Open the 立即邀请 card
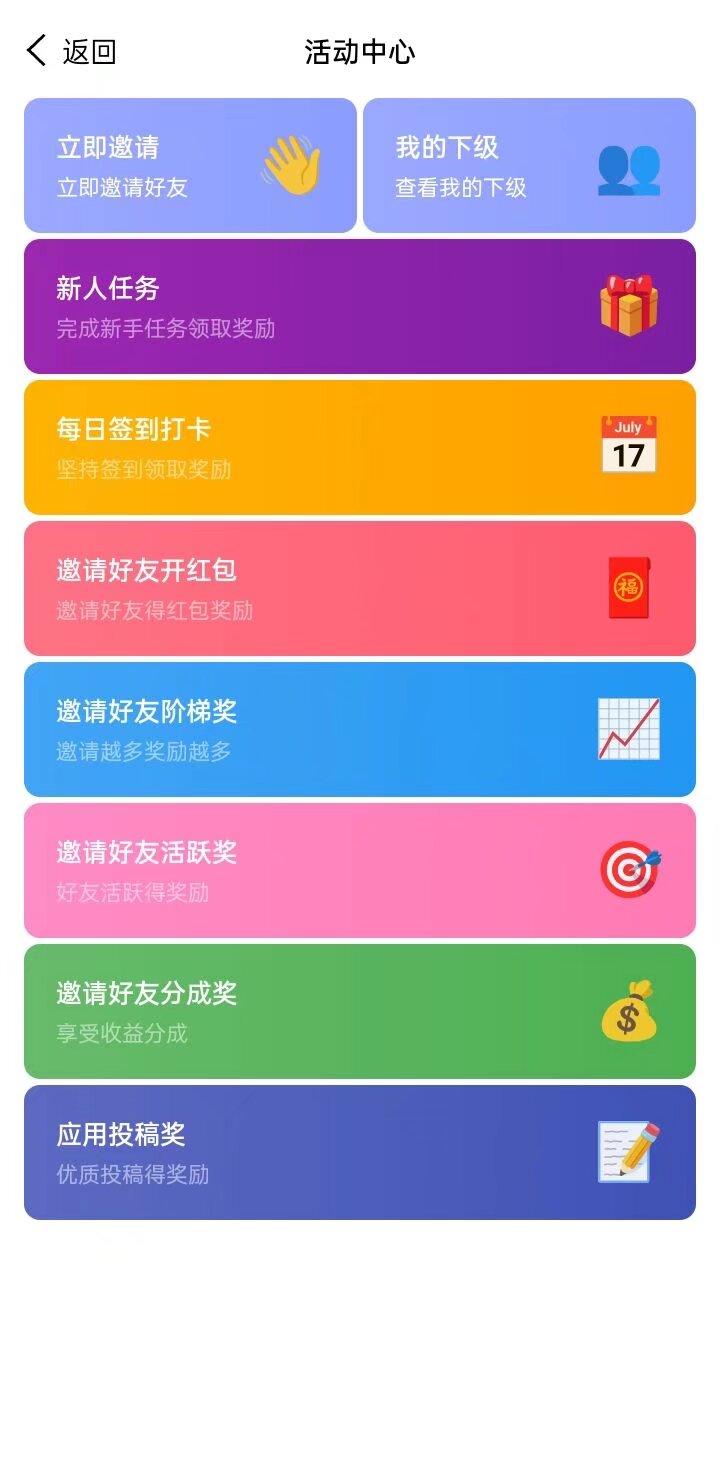 190,165
